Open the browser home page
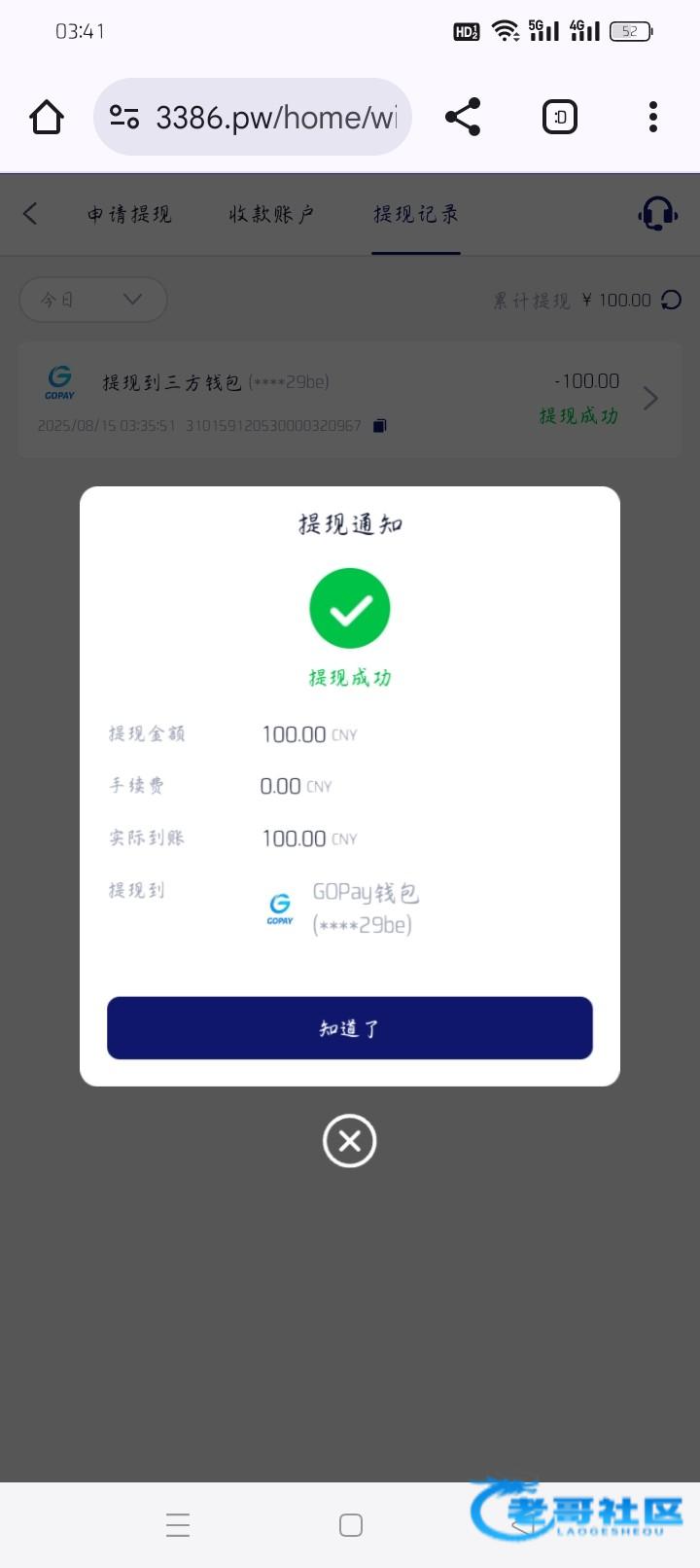Screen dimensions: 700x1568 click(47, 118)
